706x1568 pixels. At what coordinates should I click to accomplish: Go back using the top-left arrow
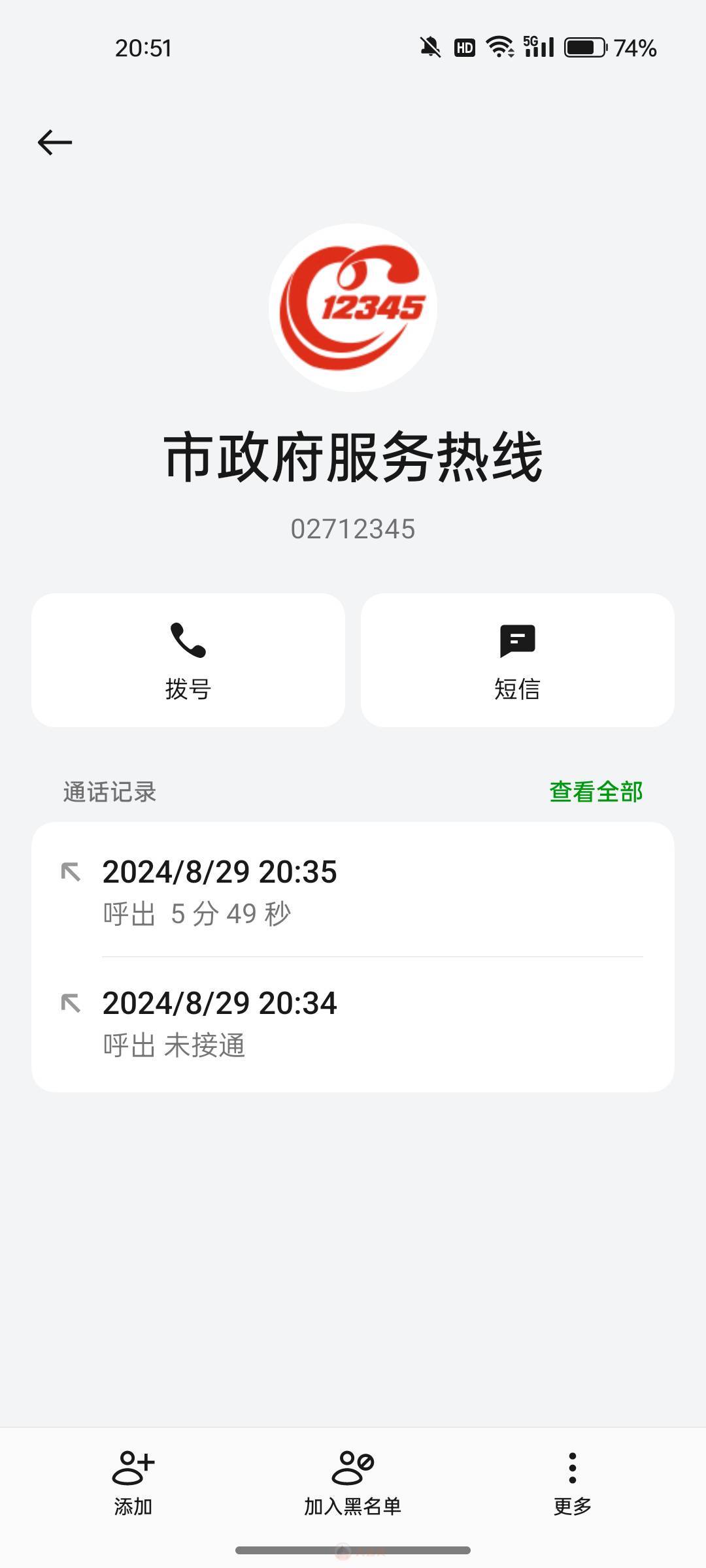point(55,142)
